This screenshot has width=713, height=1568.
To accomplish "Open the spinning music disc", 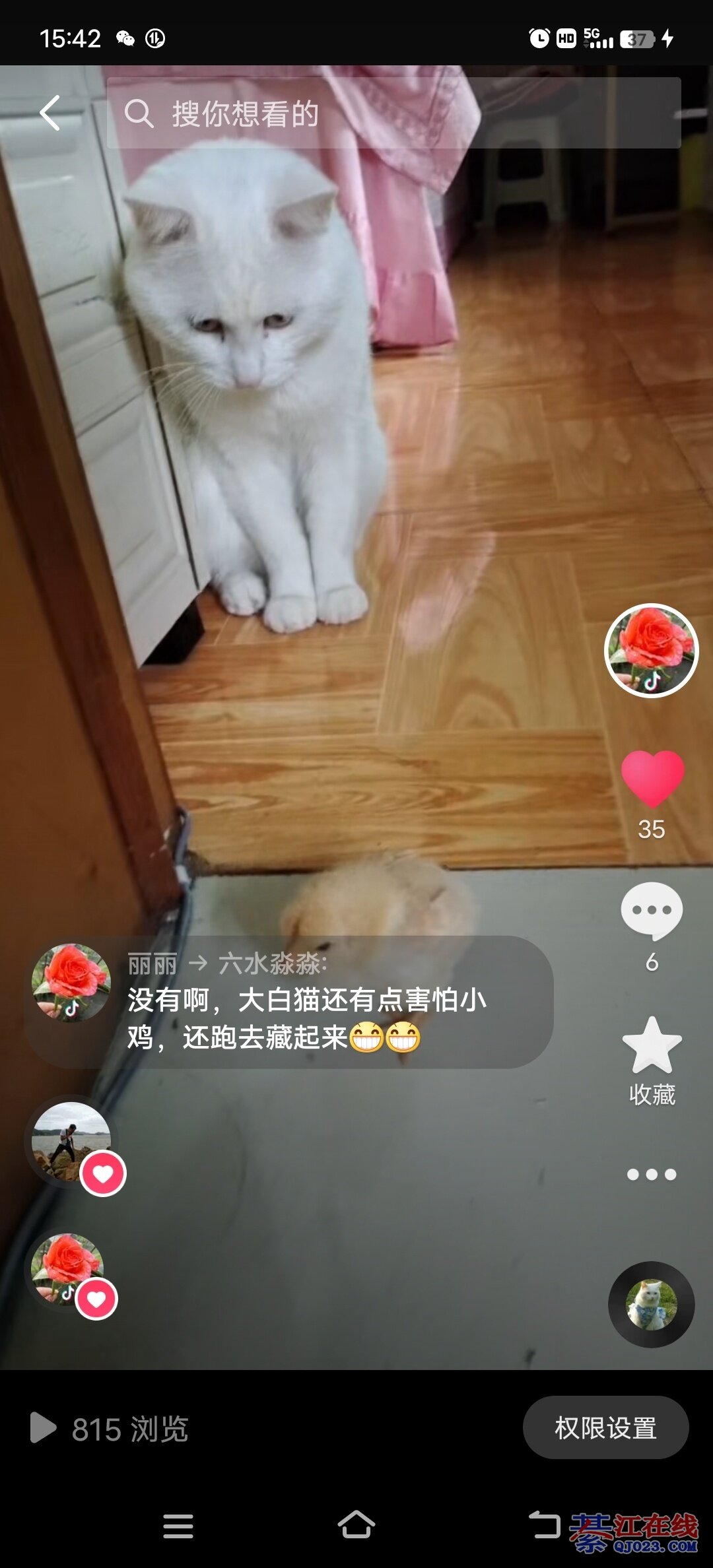I will (x=651, y=1304).
